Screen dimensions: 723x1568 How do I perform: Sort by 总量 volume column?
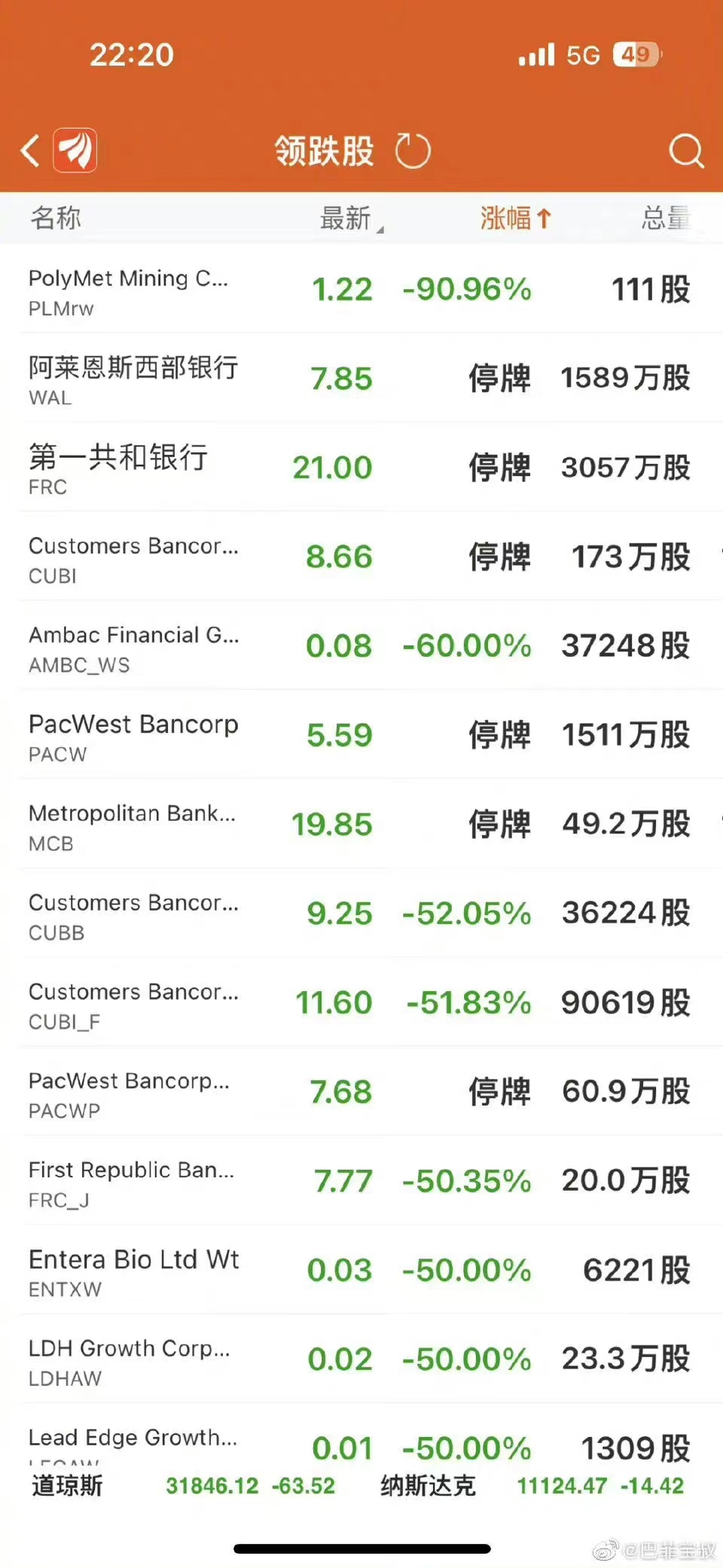pyautogui.click(x=666, y=218)
